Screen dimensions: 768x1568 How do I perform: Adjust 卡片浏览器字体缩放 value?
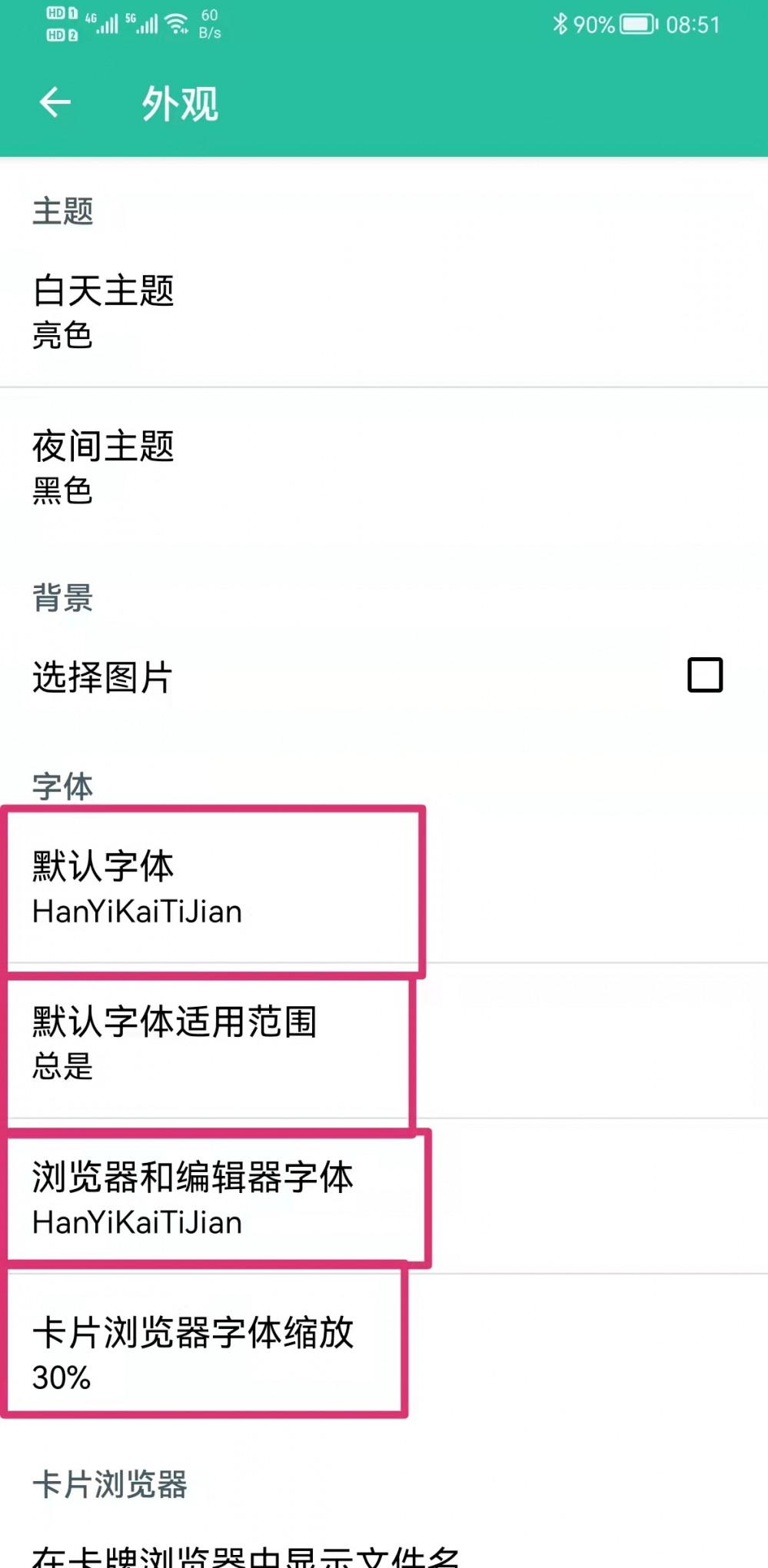click(x=384, y=1352)
